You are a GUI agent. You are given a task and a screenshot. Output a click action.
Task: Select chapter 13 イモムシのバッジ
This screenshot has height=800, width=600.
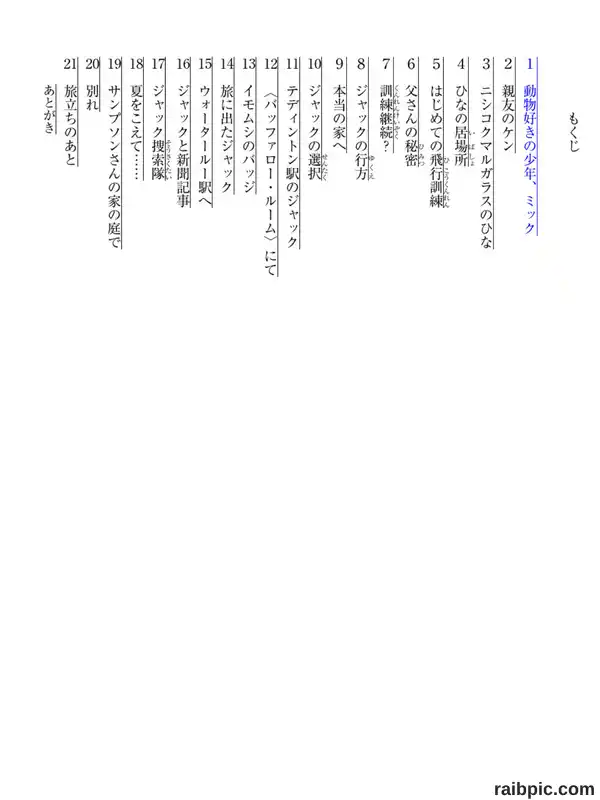[248, 126]
